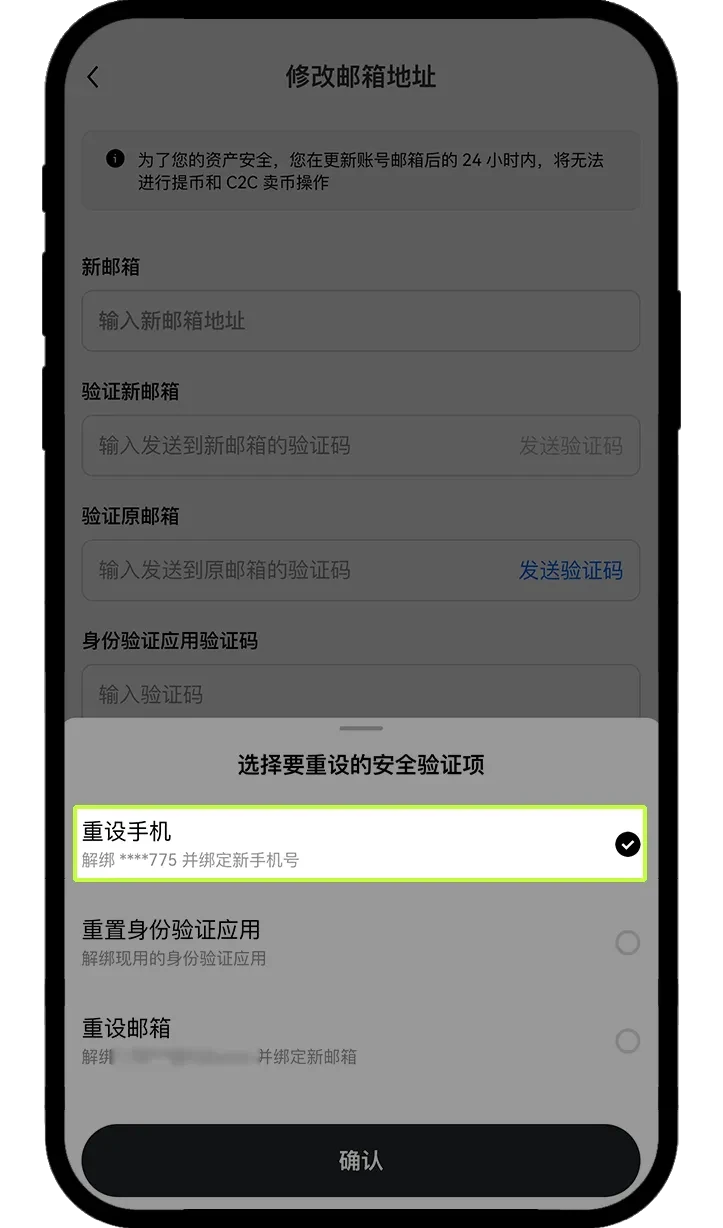Send verification code for 验证原邮箱

570,570
